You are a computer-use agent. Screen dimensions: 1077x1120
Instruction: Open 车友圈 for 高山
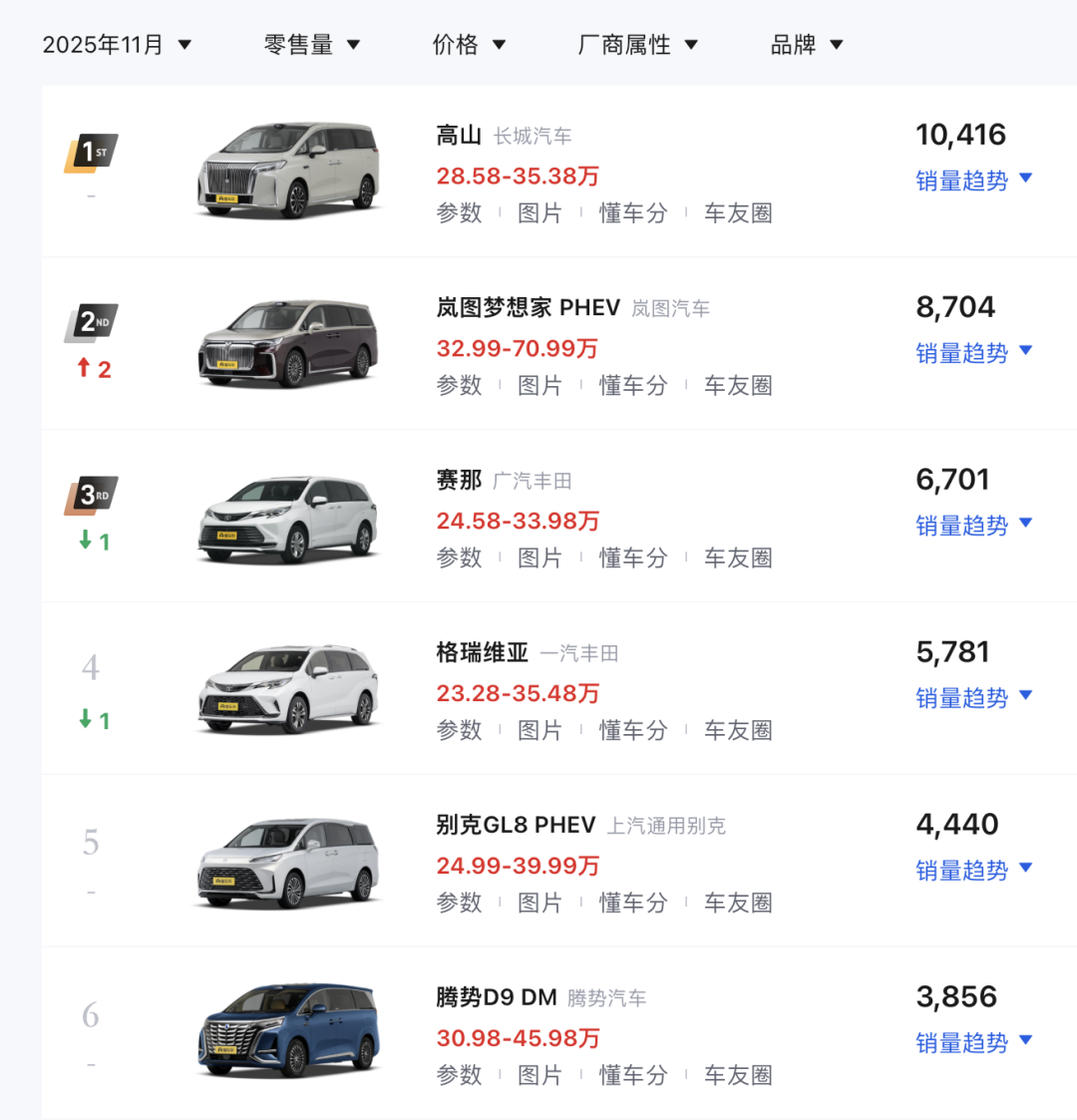coord(738,212)
